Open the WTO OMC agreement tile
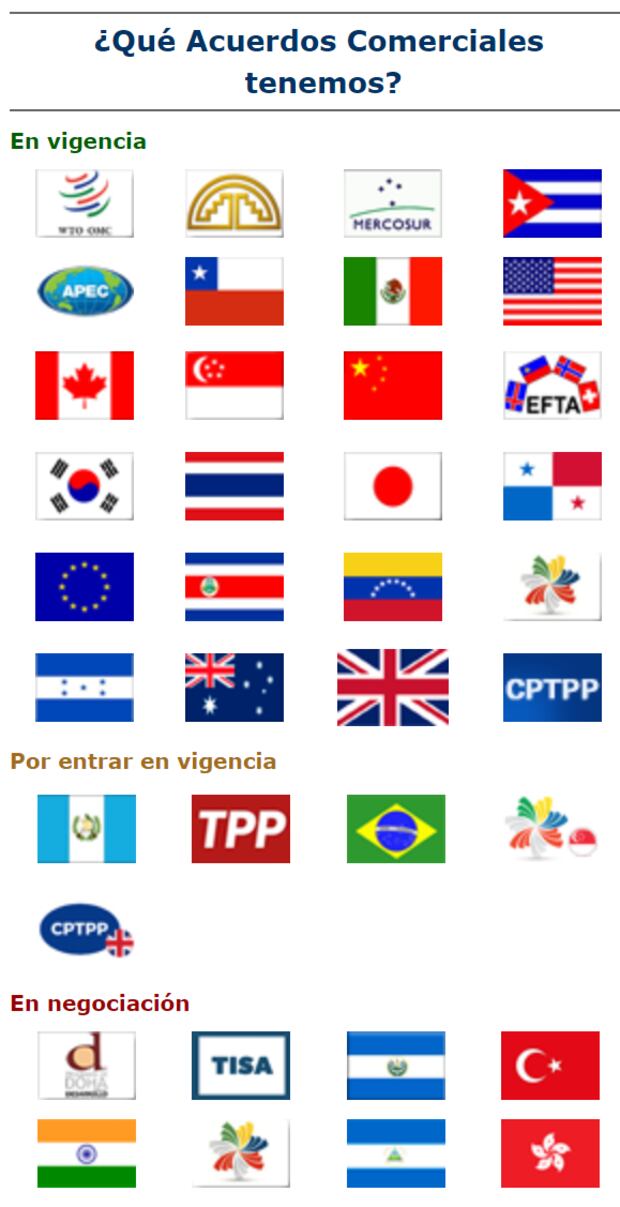This screenshot has width=620, height=1207. point(84,203)
